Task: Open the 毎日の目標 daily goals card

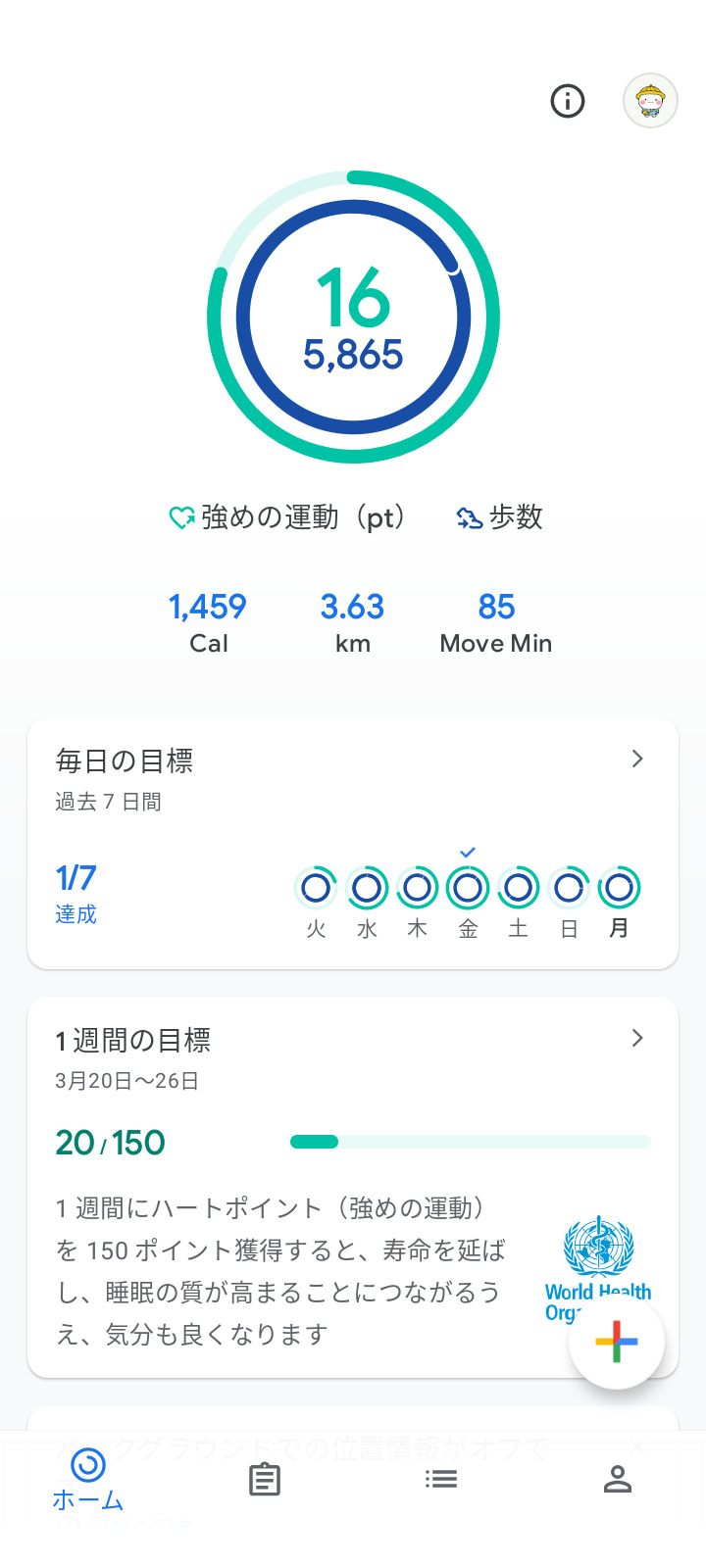Action: (353, 843)
